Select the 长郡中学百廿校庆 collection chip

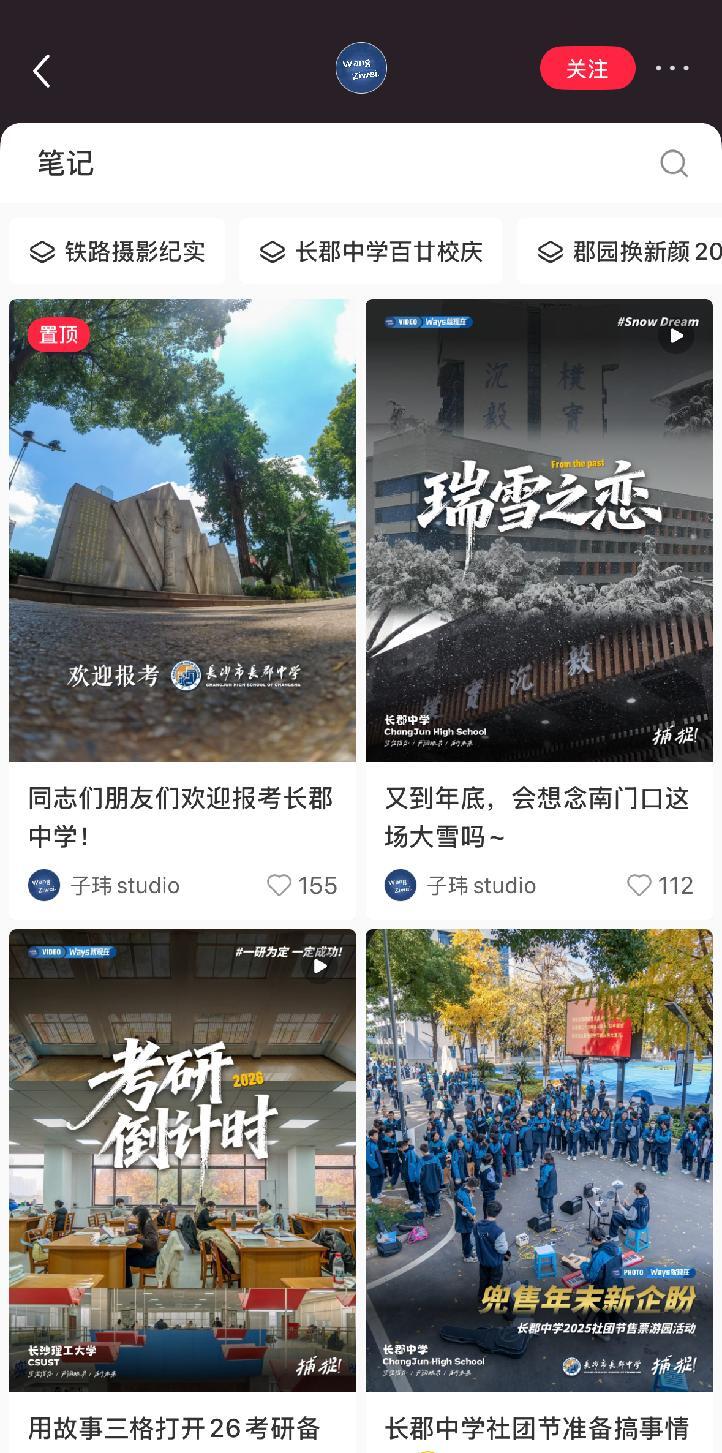(371, 252)
